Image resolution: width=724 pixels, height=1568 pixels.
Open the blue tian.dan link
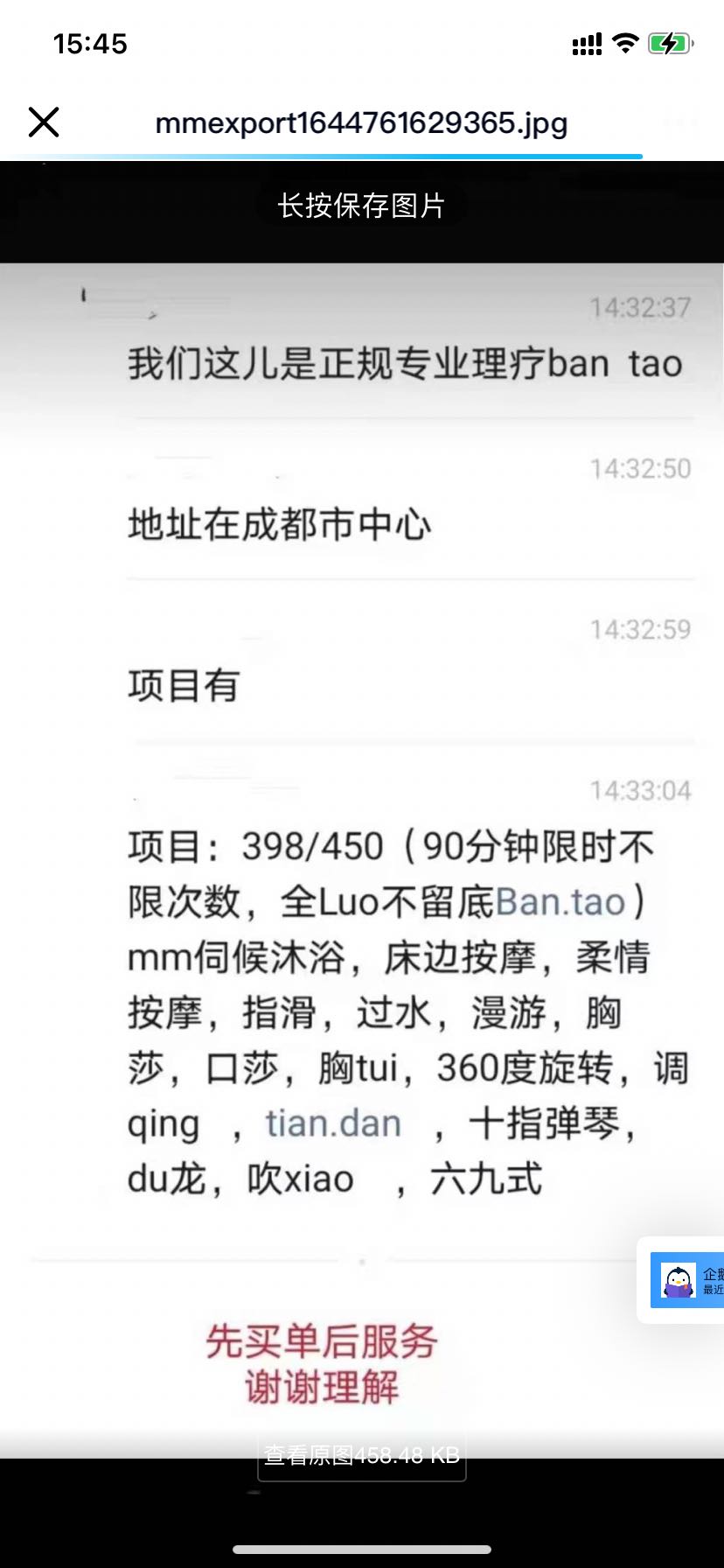[x=333, y=1123]
